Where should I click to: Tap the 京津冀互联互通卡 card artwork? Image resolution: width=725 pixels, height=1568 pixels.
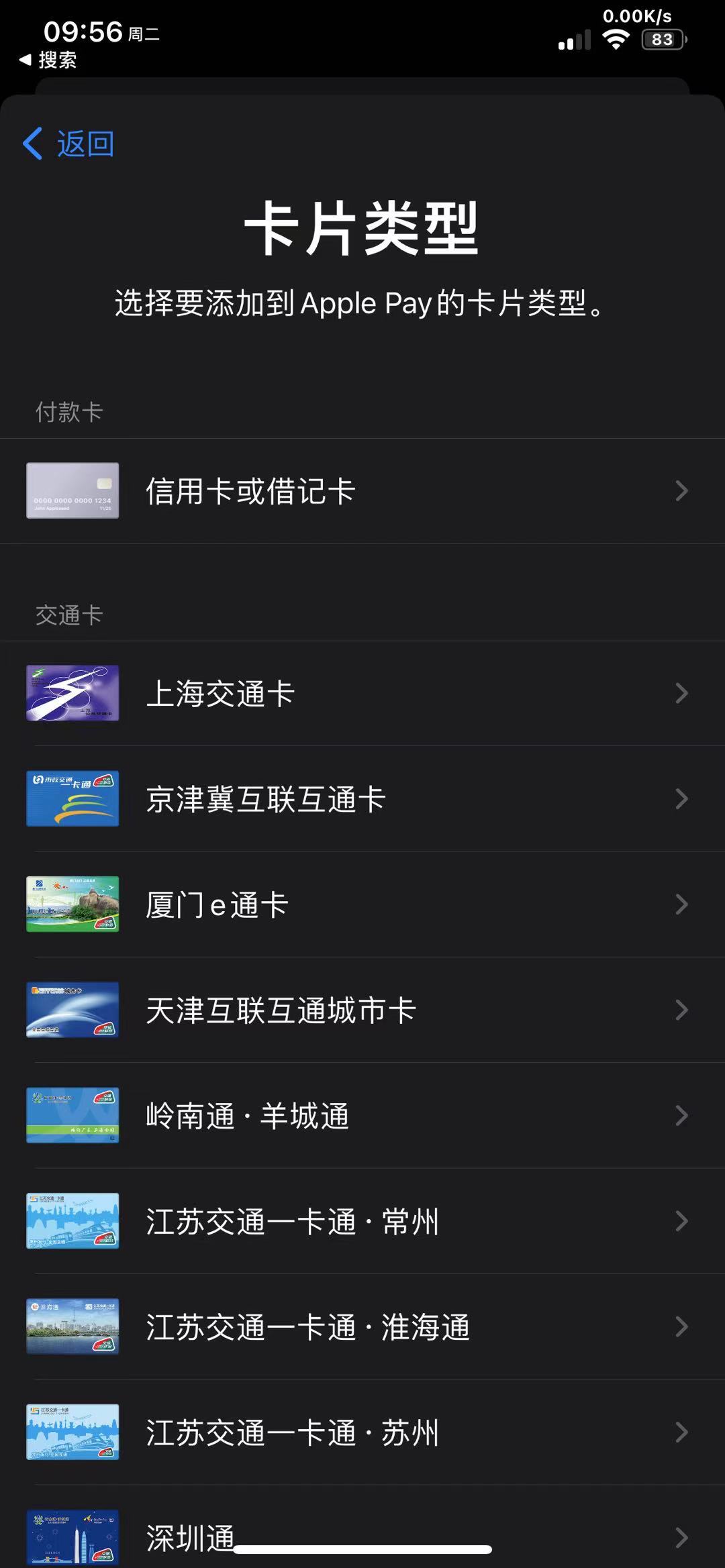pyautogui.click(x=72, y=798)
